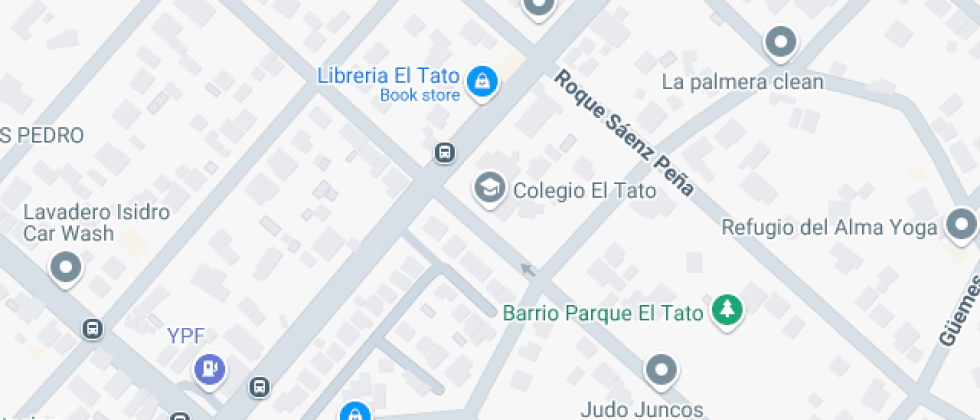Select the Colegio El Tato school pin
The height and width of the screenshot is (420, 980).
(x=489, y=187)
